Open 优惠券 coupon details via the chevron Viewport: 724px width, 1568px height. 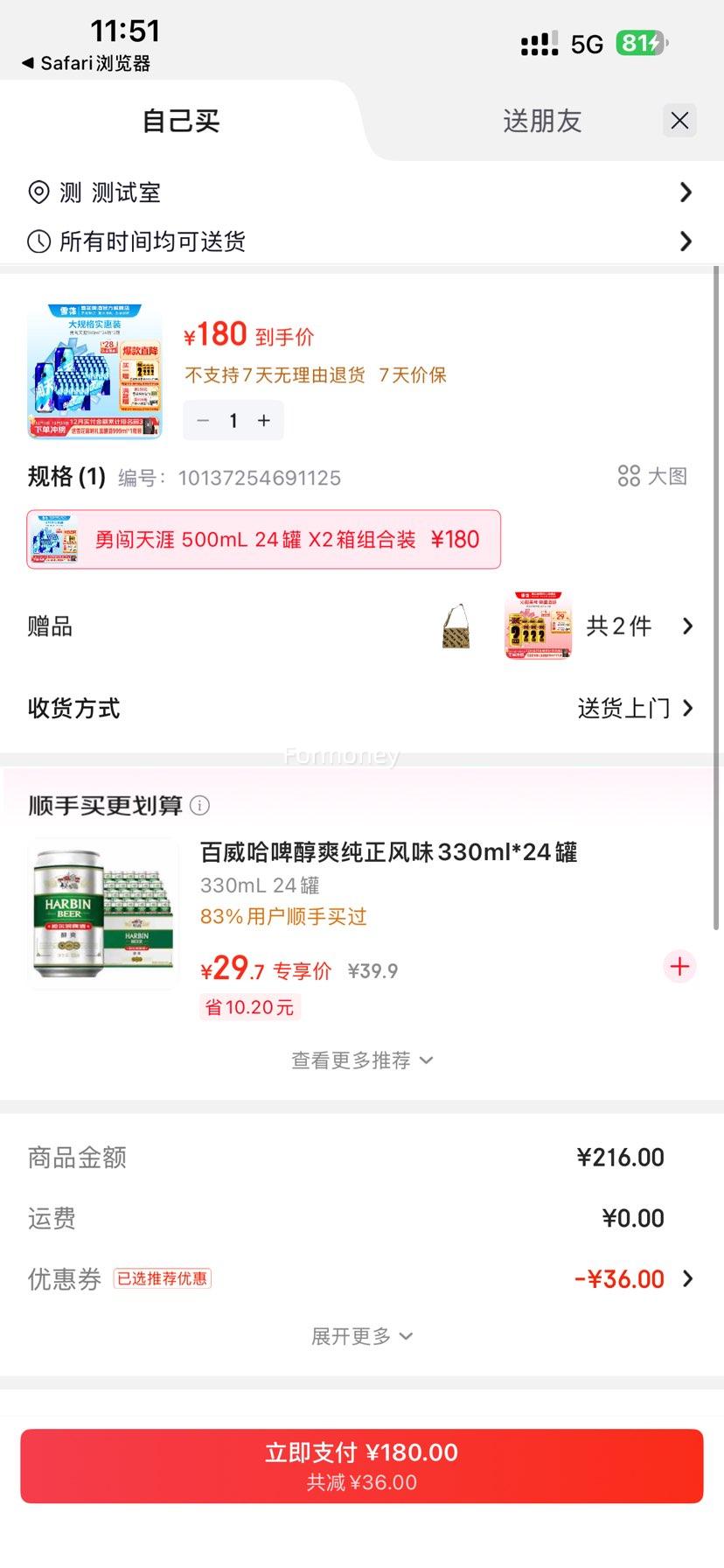click(x=693, y=1278)
